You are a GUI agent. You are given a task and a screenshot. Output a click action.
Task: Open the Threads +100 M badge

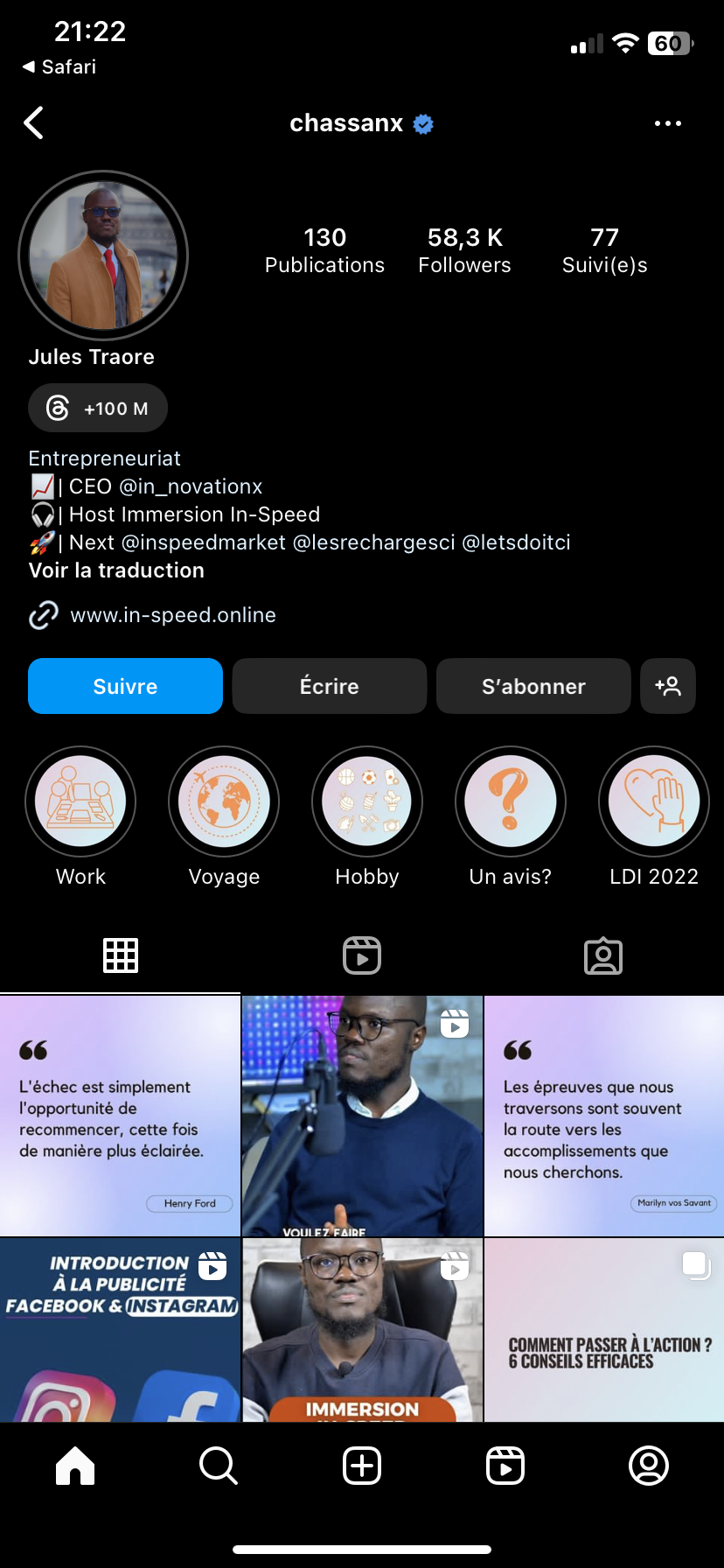point(98,408)
